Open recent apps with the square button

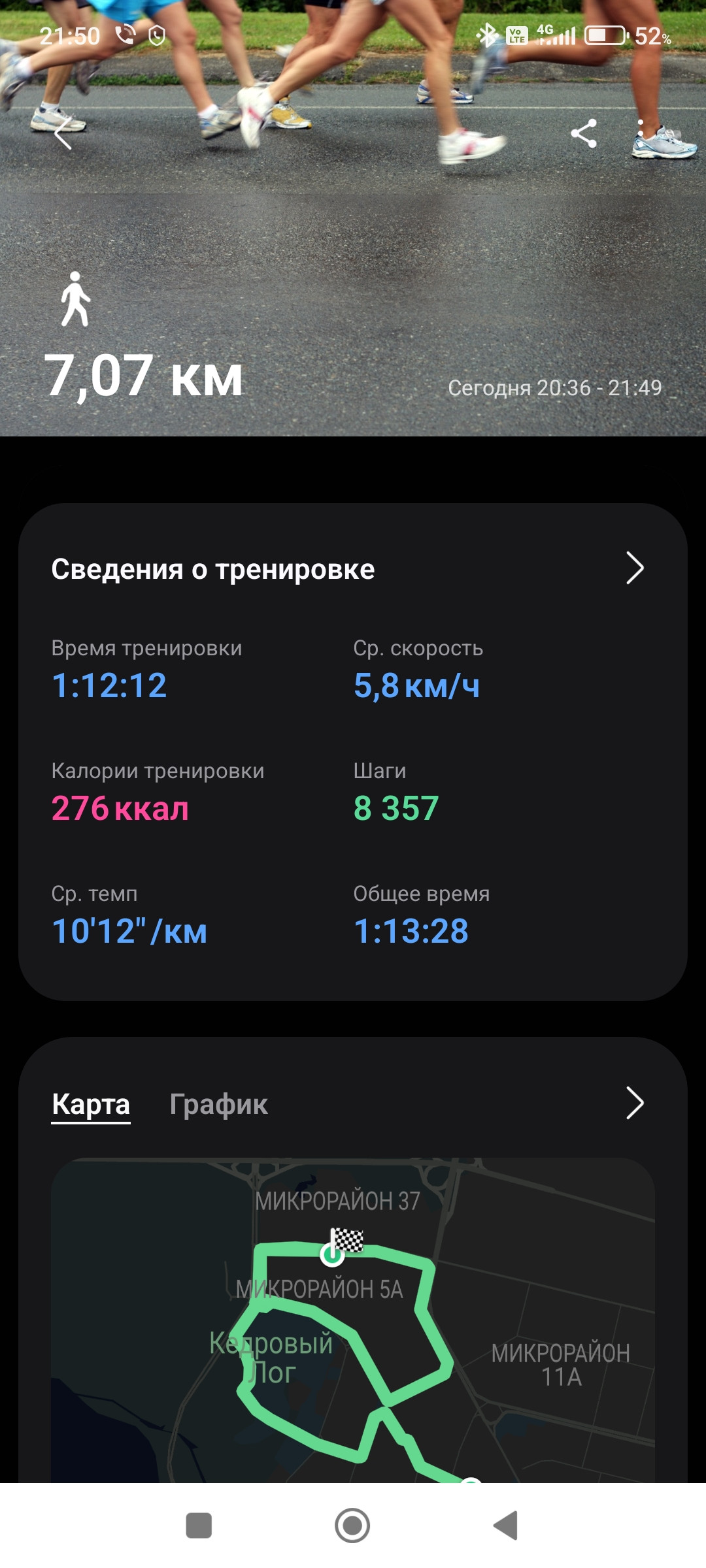click(x=199, y=1526)
